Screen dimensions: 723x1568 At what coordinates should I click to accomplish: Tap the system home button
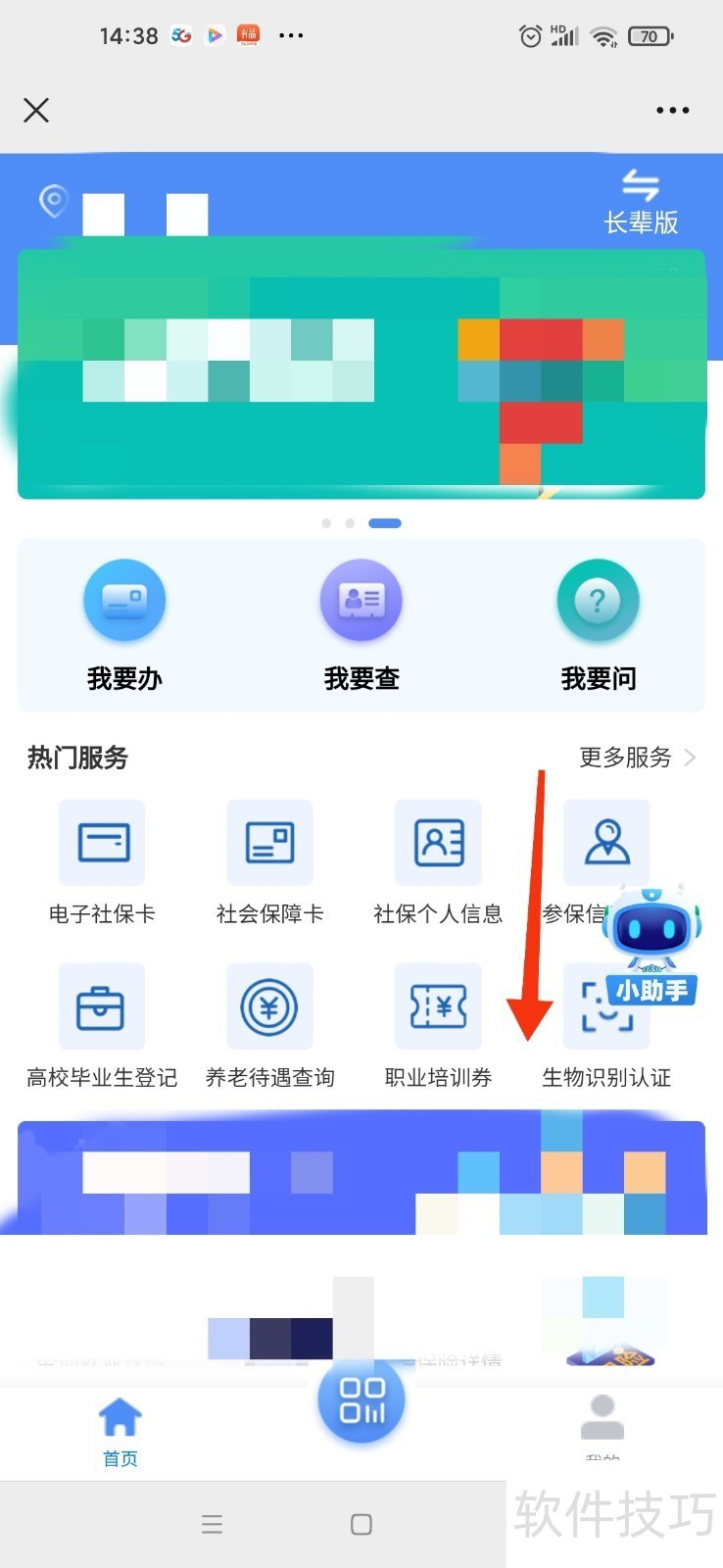(361, 1524)
